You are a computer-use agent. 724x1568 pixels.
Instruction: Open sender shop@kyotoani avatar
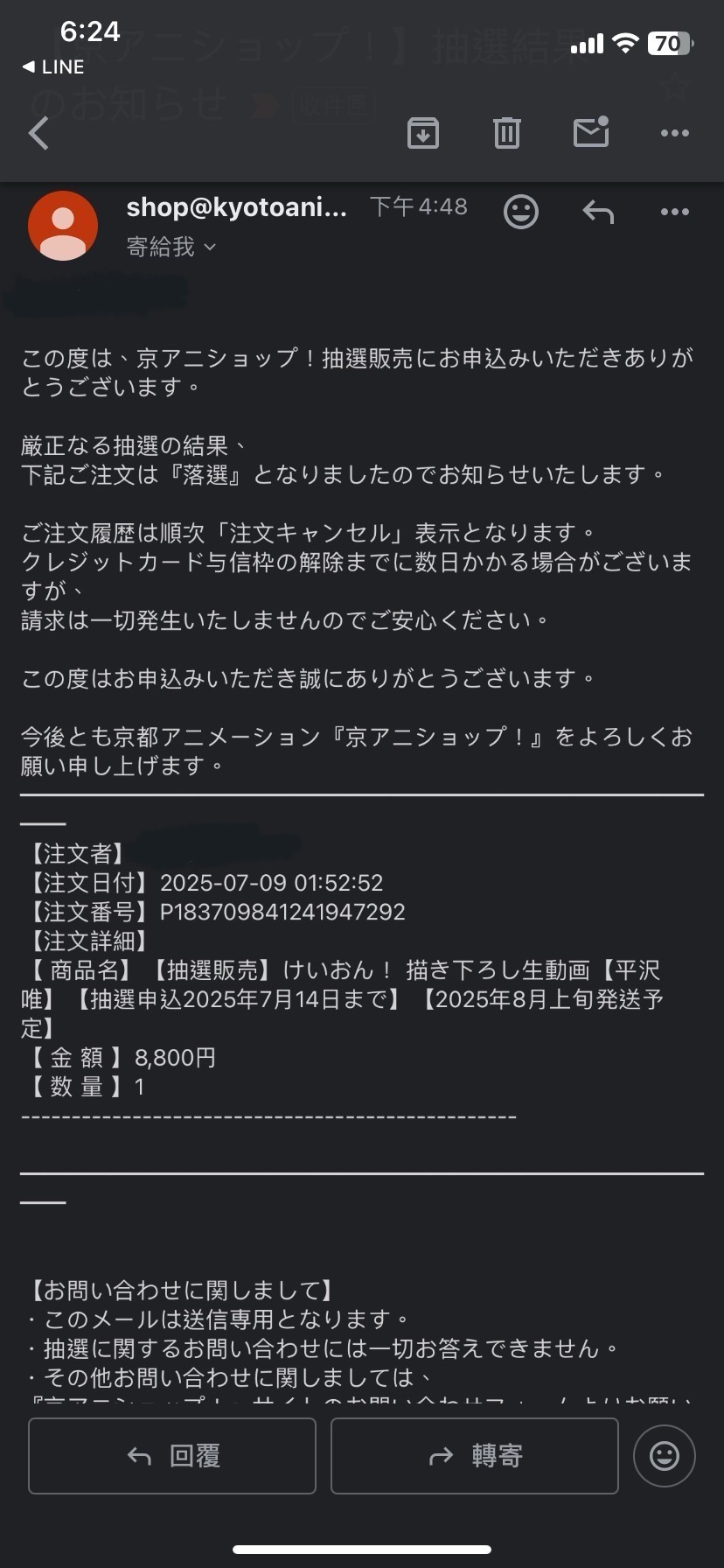click(63, 226)
